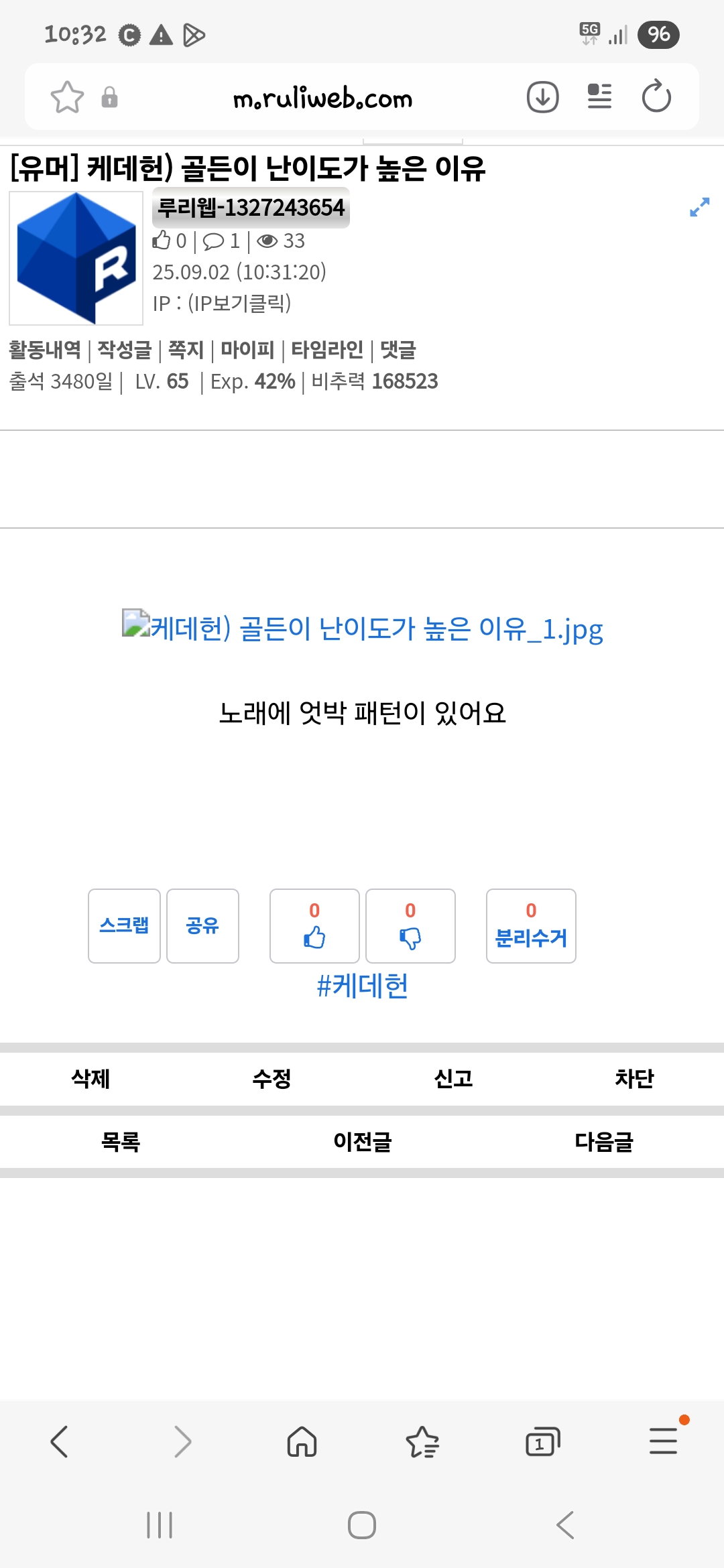
Task: Open the browser tabs switcher
Action: click(542, 1441)
